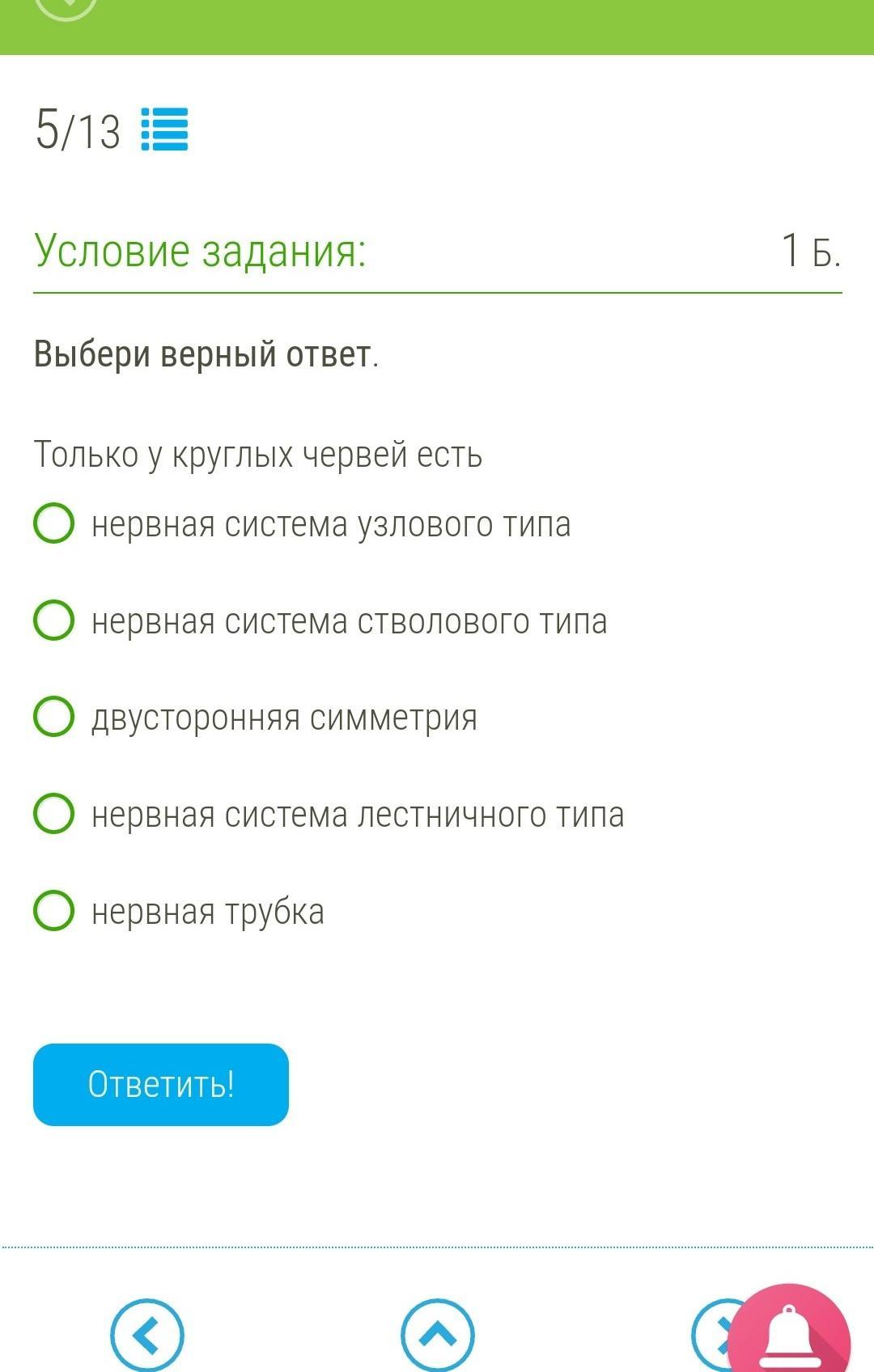Select "нервная система узлового типа" option
The height and width of the screenshot is (1372, 874).
(54, 523)
